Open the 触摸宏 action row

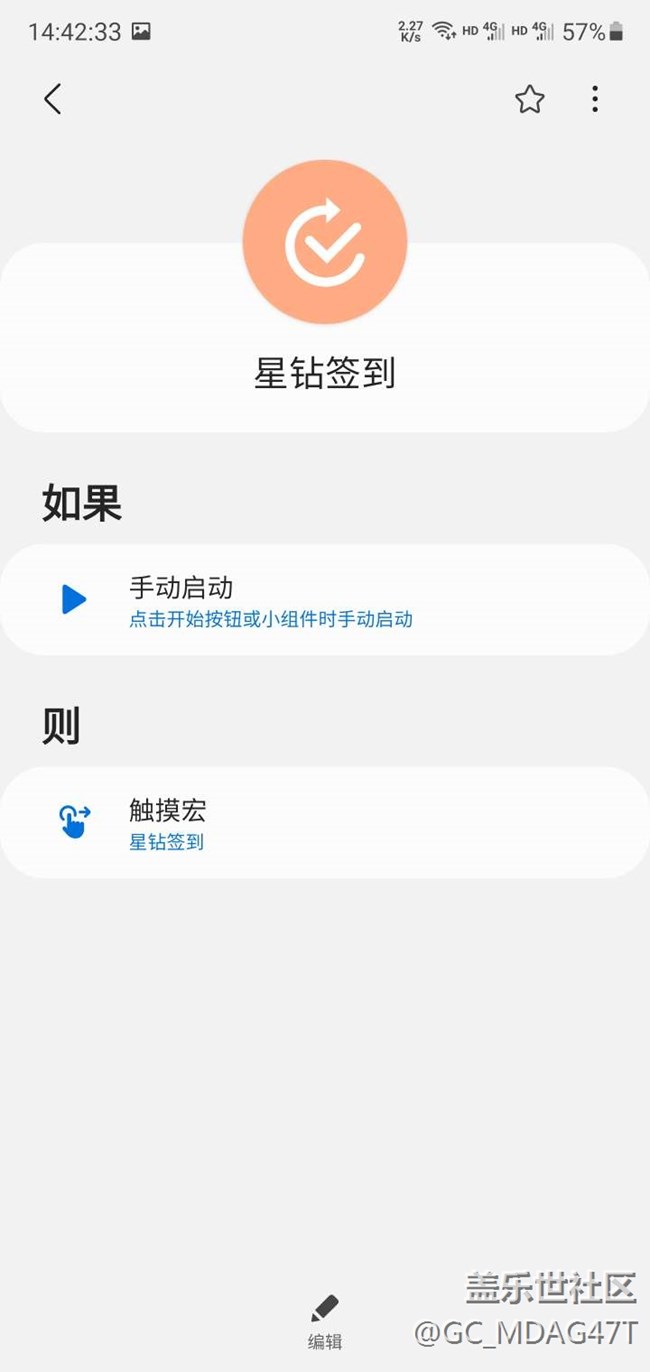(324, 823)
